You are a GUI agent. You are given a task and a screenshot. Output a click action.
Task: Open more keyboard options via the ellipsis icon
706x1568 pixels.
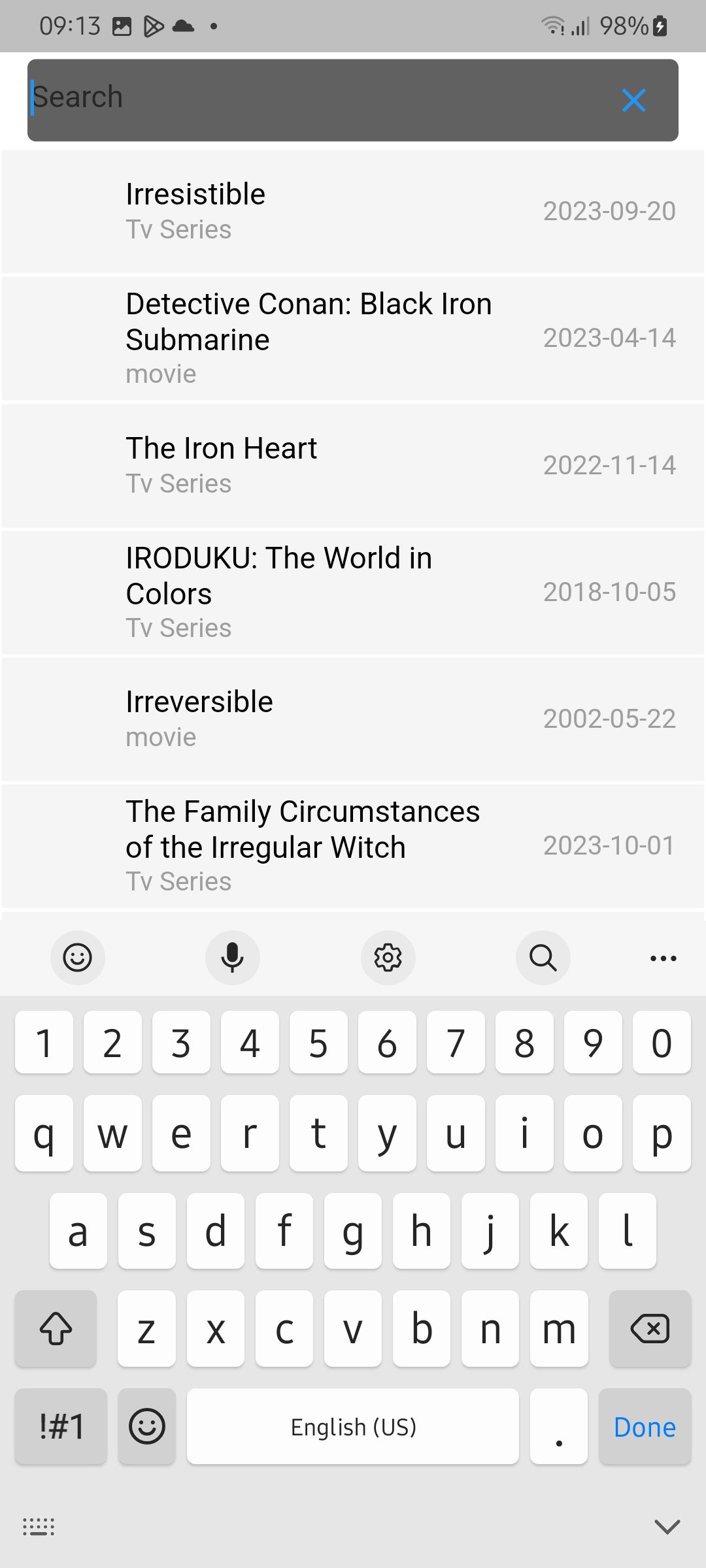coord(662,958)
